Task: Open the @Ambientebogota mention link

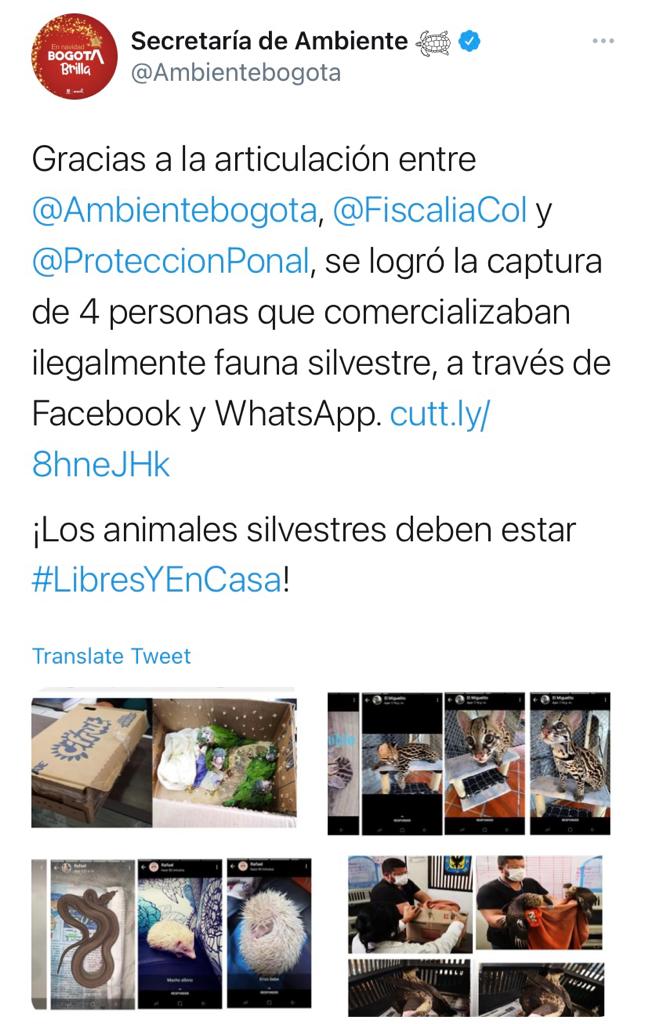Action: pos(174,210)
